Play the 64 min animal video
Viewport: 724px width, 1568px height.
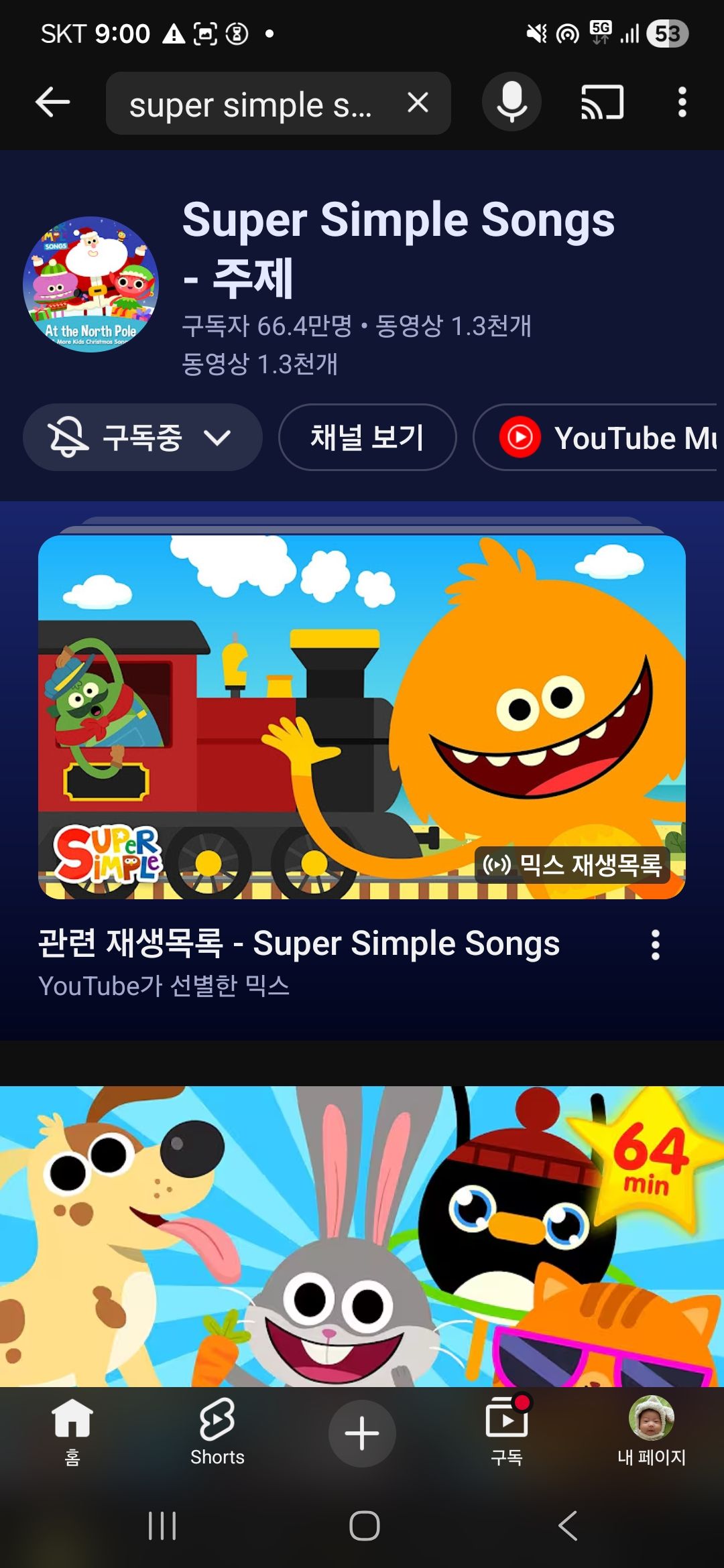pos(362,1236)
